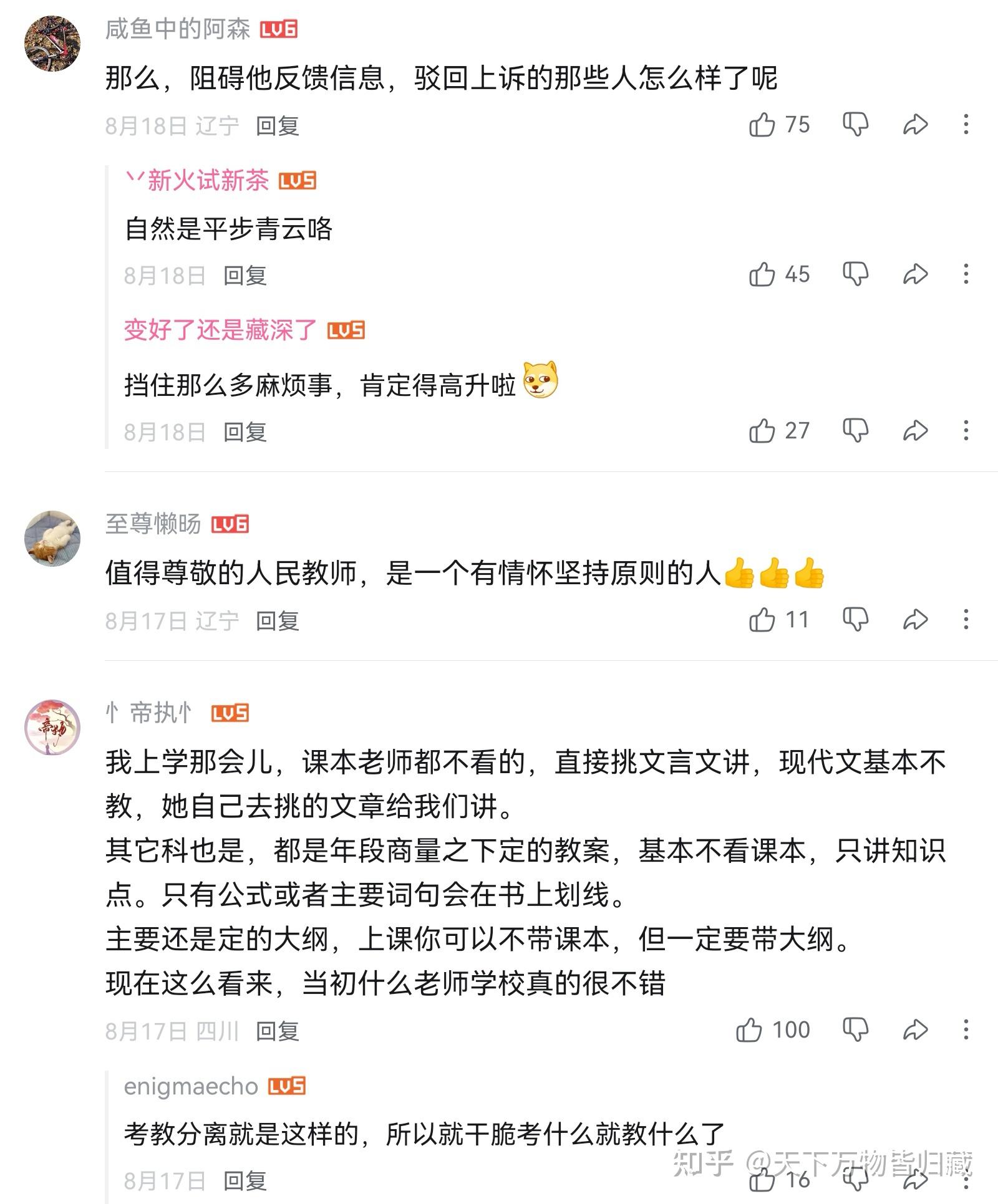Share 变好了还是藏深了's reply

tap(915, 431)
